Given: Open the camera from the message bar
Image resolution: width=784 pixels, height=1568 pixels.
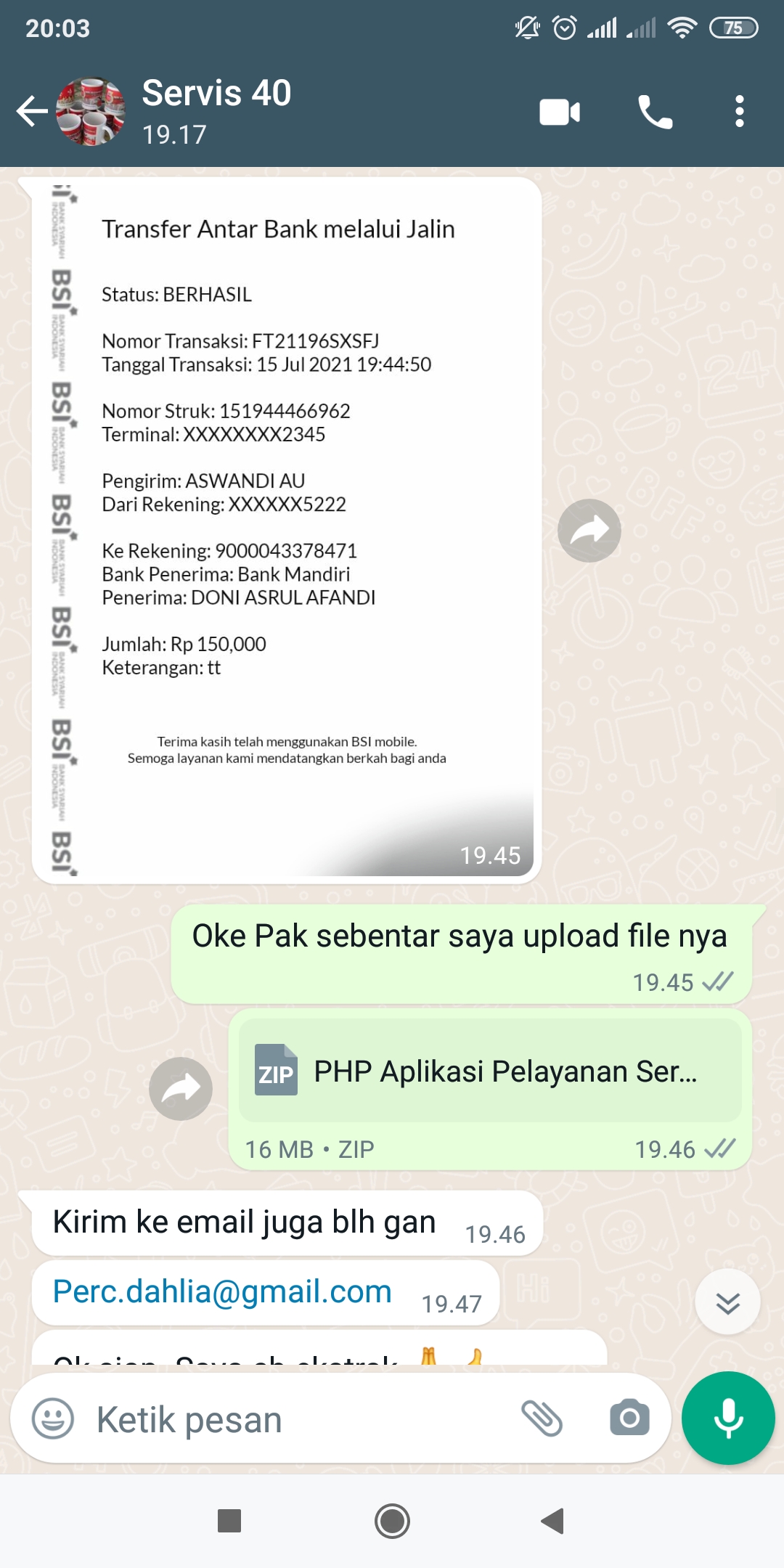Looking at the screenshot, I should [x=629, y=1418].
